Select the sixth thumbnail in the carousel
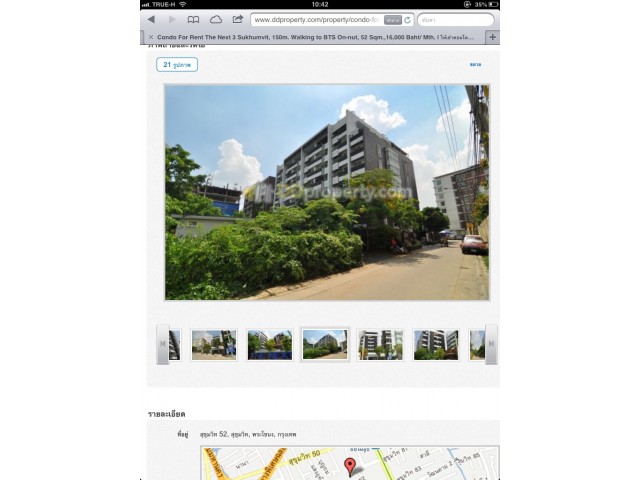This screenshot has height=480, width=640. (435, 344)
